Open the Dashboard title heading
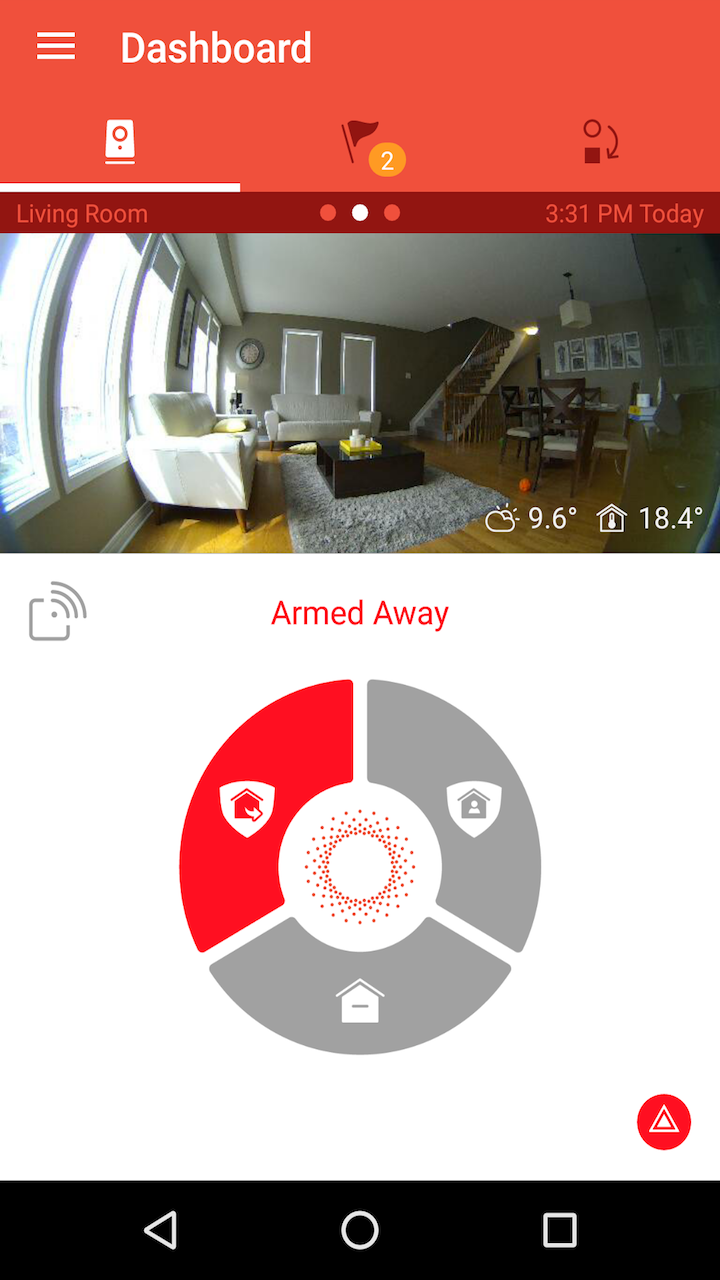Screen dimensions: 720x1280 [216, 47]
